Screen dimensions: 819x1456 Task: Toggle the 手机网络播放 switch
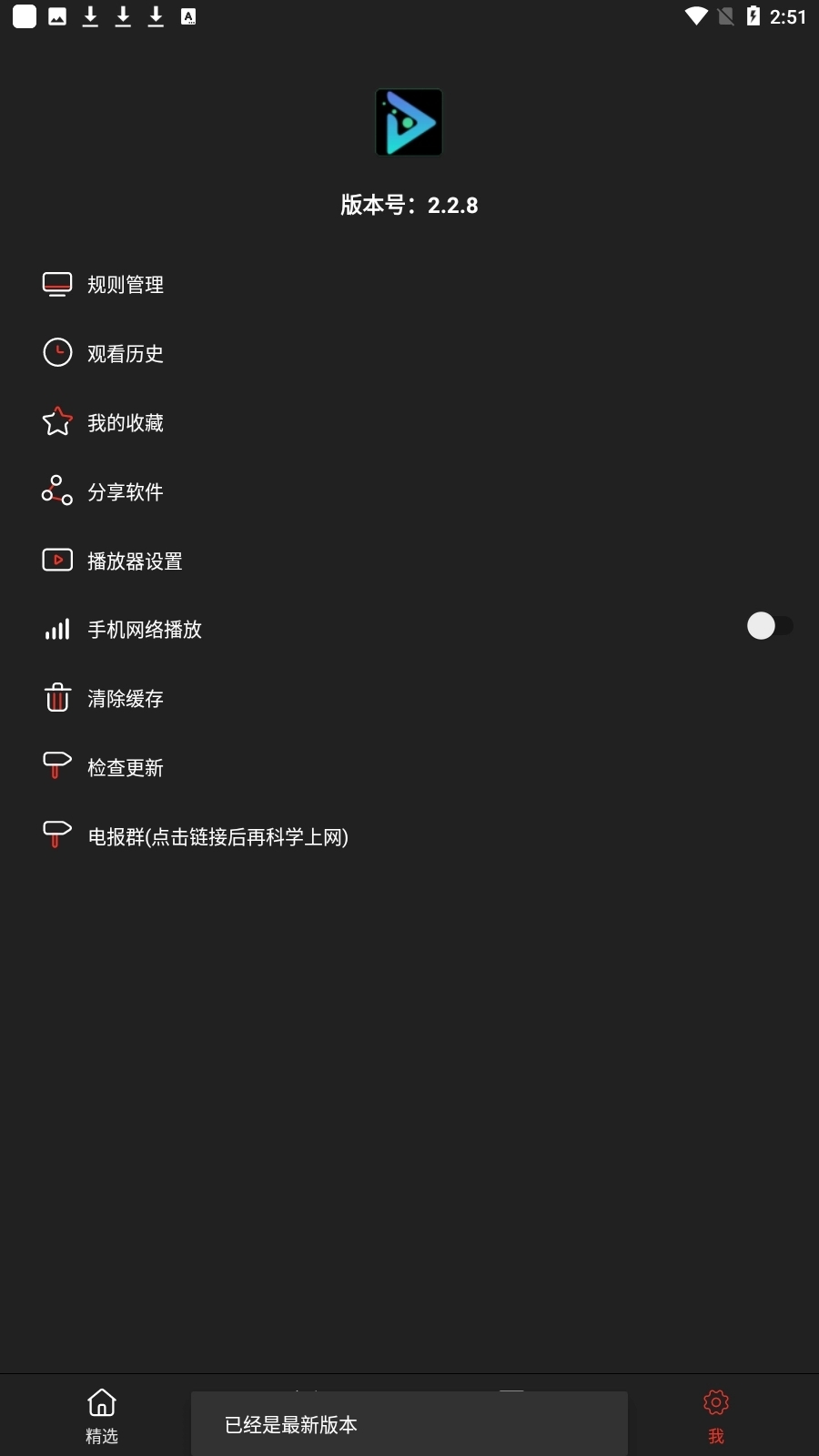pos(769,626)
